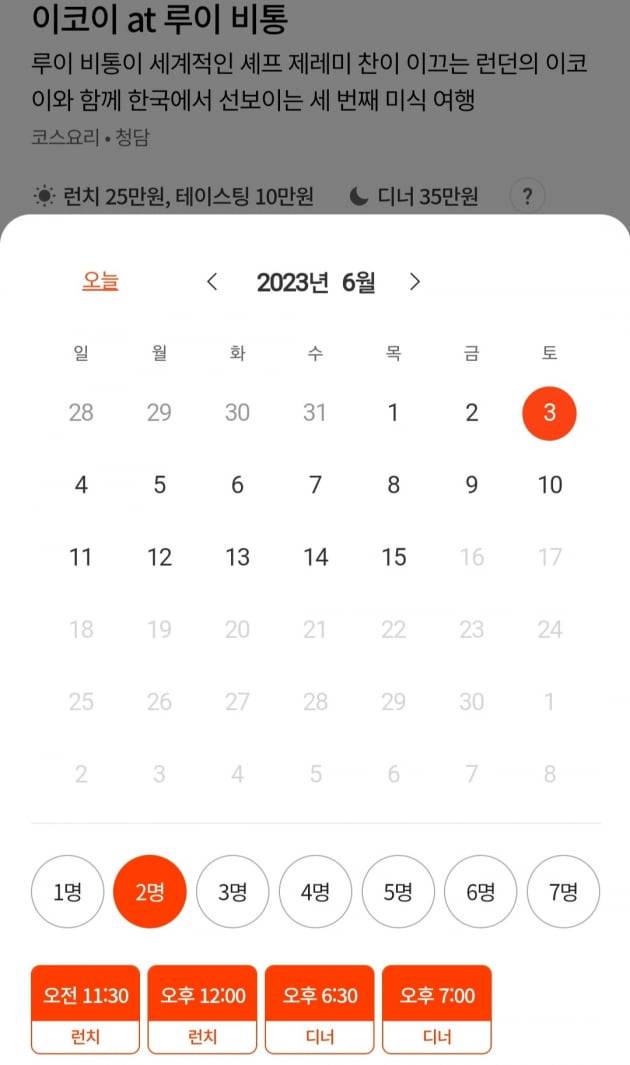Set party size to 1명
This screenshot has height=1065, width=630.
(x=66, y=892)
